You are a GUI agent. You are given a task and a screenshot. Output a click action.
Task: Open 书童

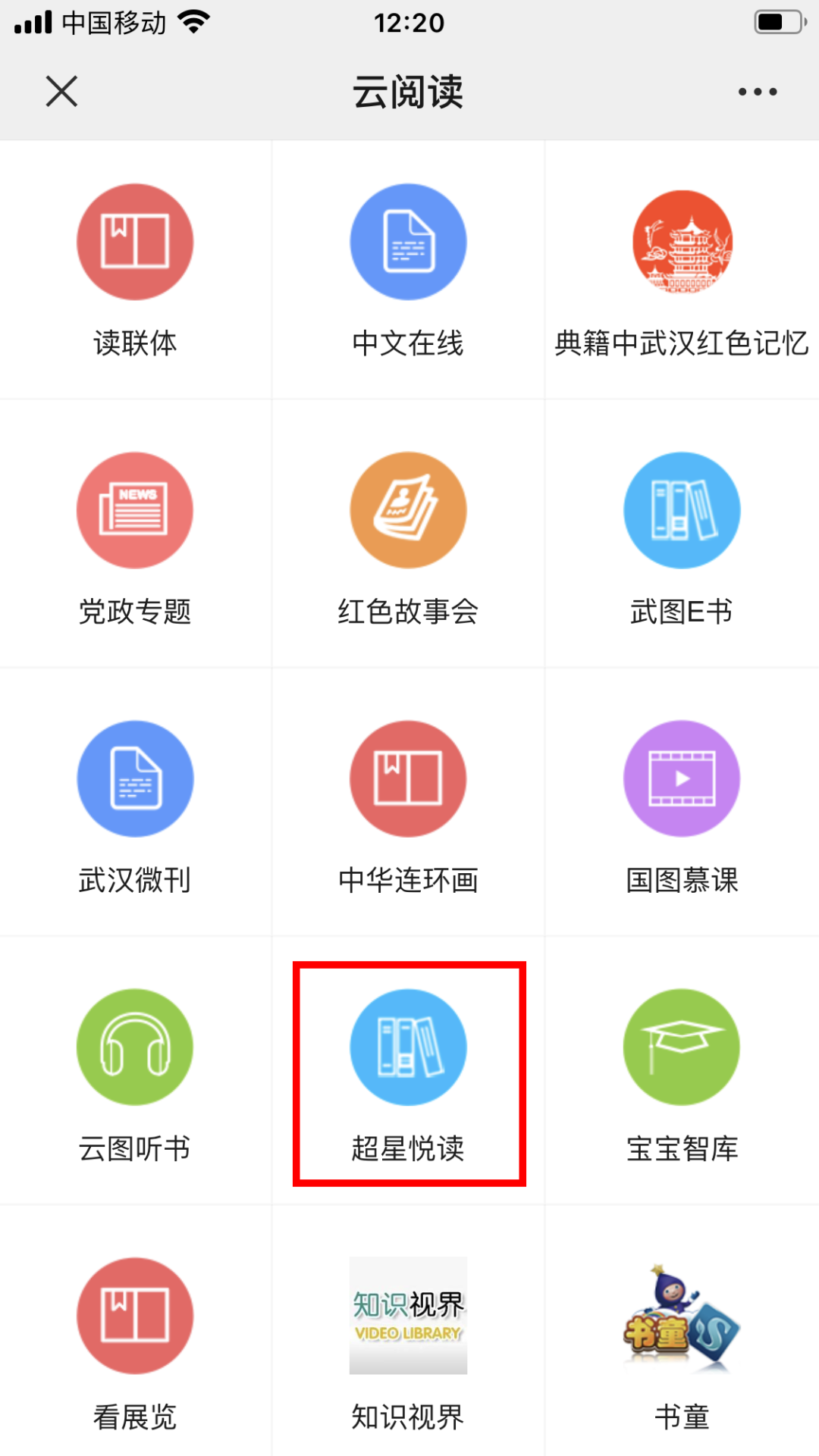tap(682, 1316)
